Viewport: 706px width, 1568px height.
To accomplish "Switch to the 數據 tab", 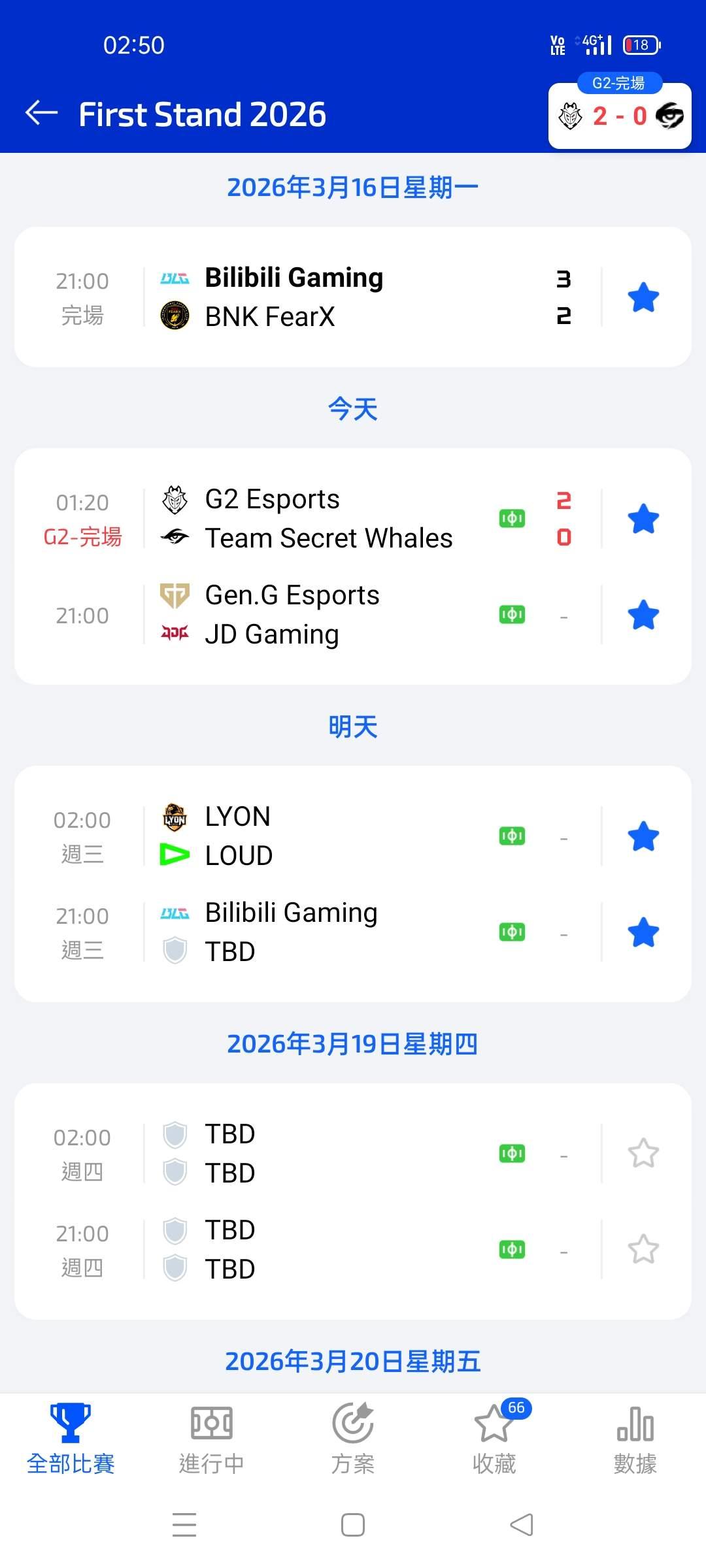I will [635, 1439].
